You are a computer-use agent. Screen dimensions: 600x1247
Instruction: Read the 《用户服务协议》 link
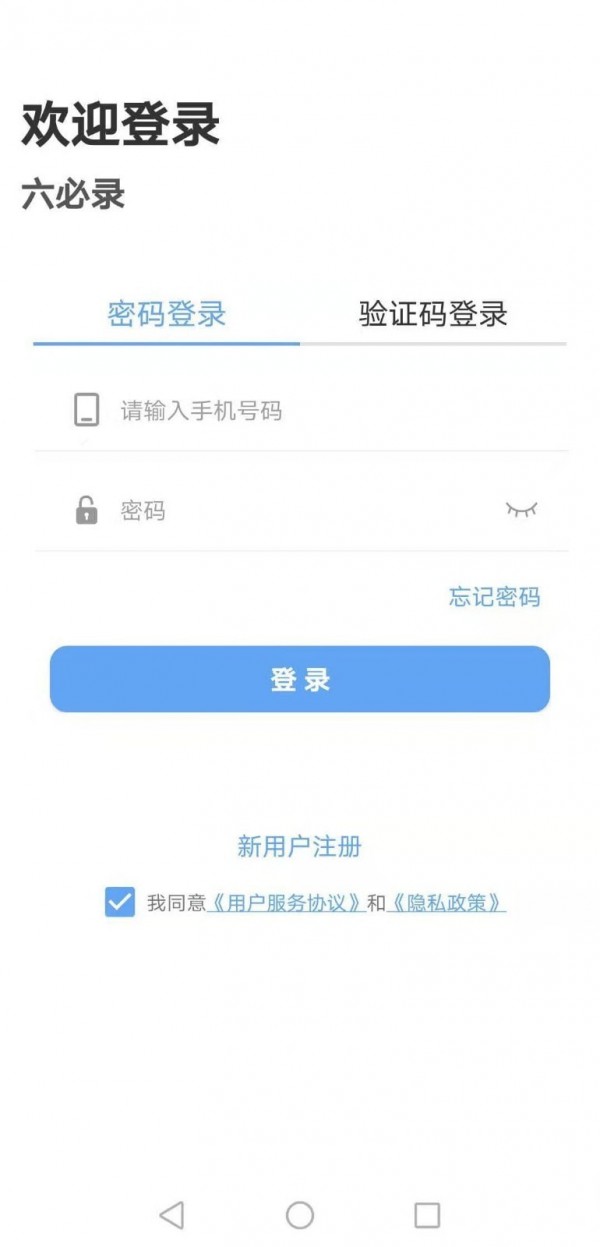[286, 903]
